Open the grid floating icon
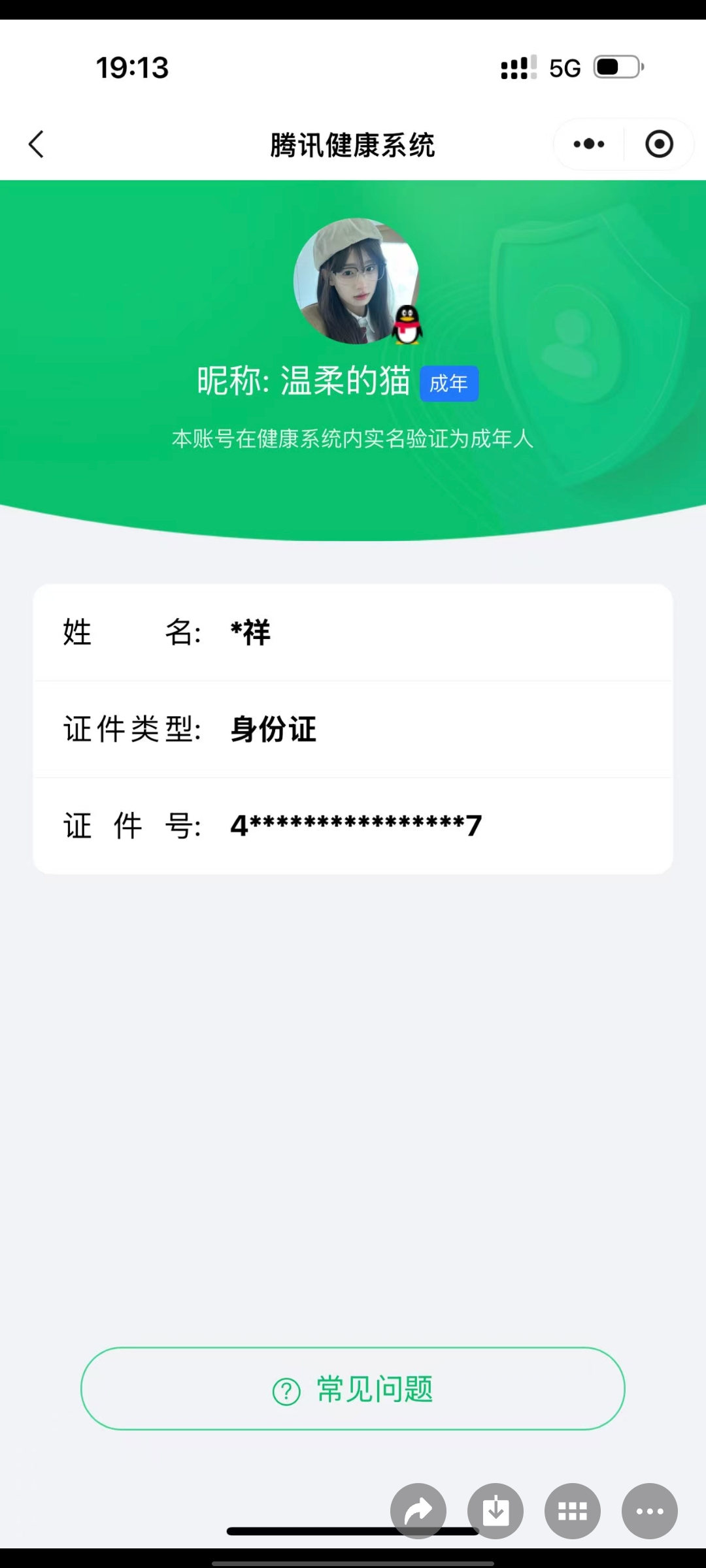The height and width of the screenshot is (1568, 706). click(x=573, y=1511)
